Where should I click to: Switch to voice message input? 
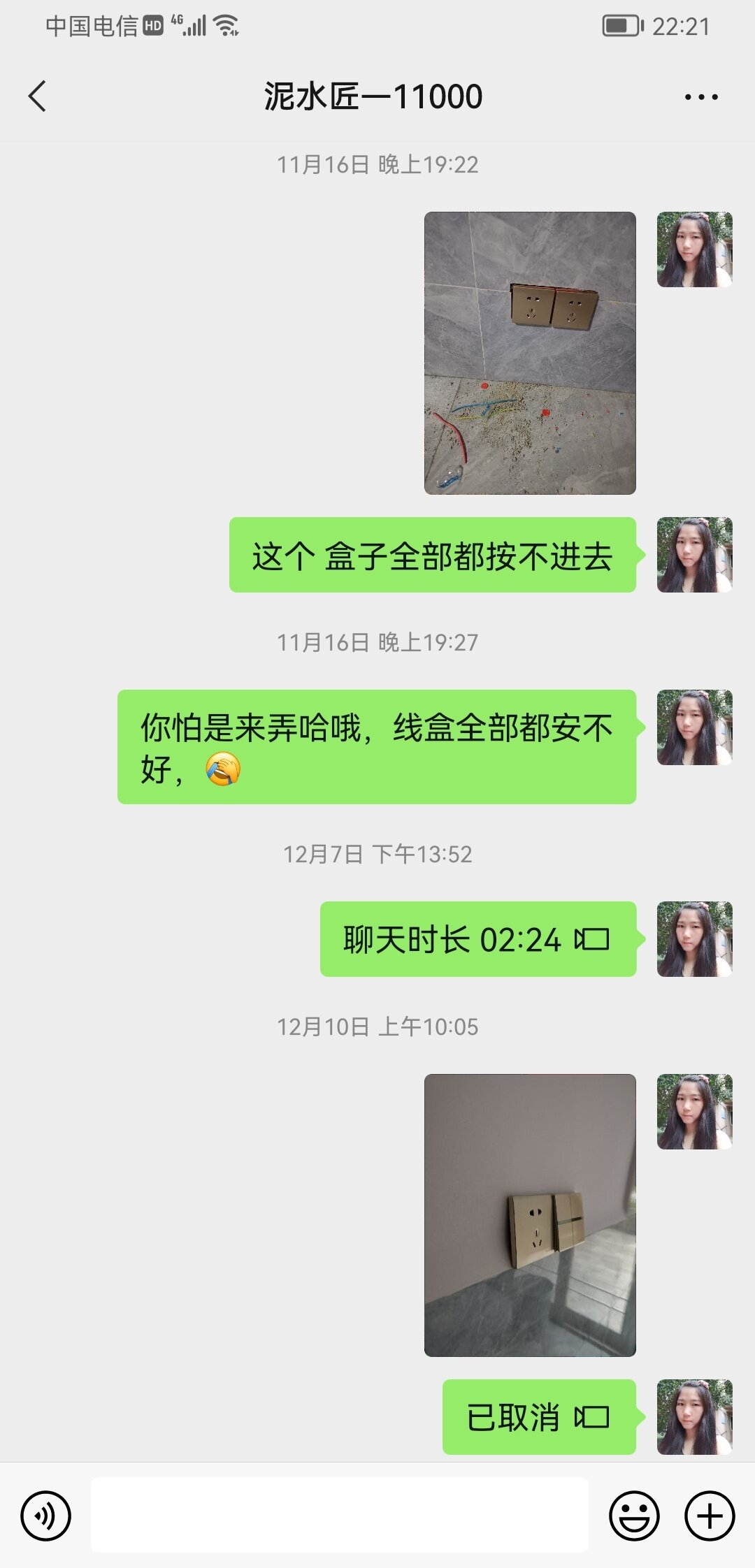pyautogui.click(x=45, y=1516)
